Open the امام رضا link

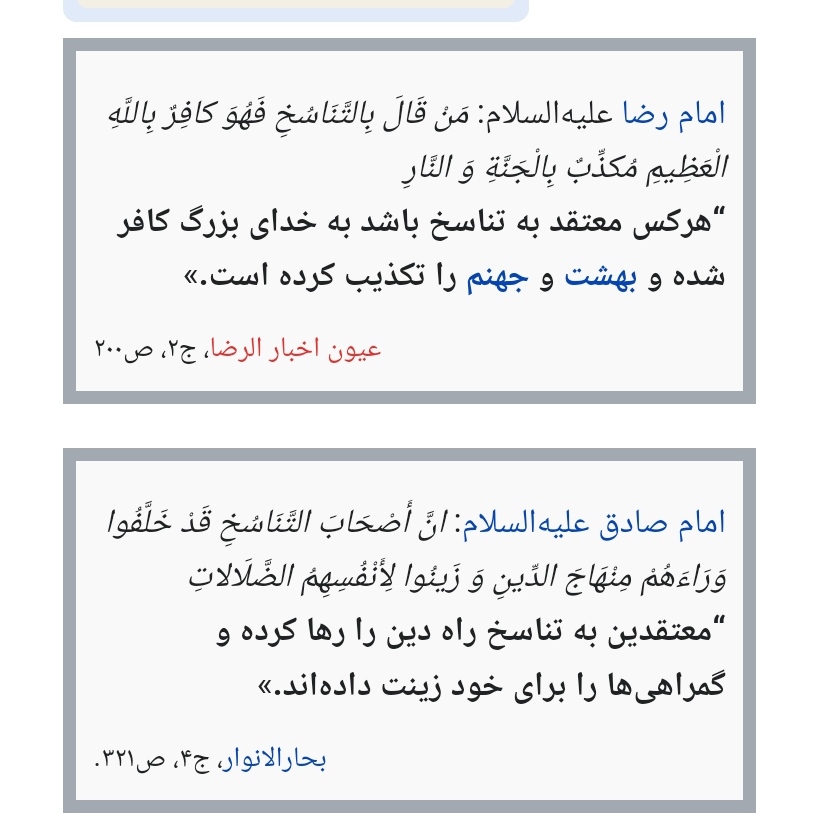(674, 113)
